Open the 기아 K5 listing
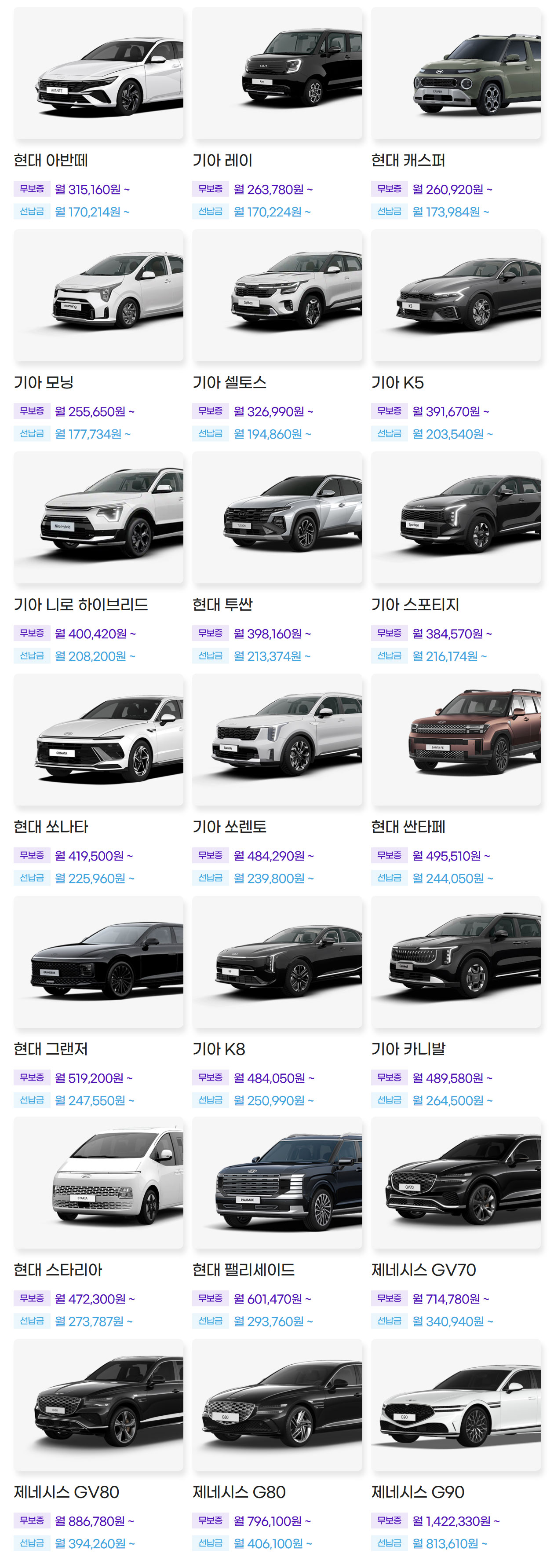Image resolution: width=554 pixels, height=1568 pixels. click(456, 295)
